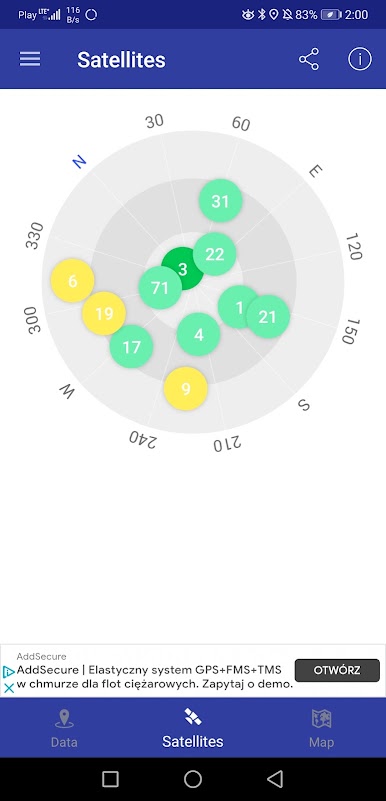Close the AddSecure ad banner
Viewport: 386px width, 801px height.
[x=9, y=688]
